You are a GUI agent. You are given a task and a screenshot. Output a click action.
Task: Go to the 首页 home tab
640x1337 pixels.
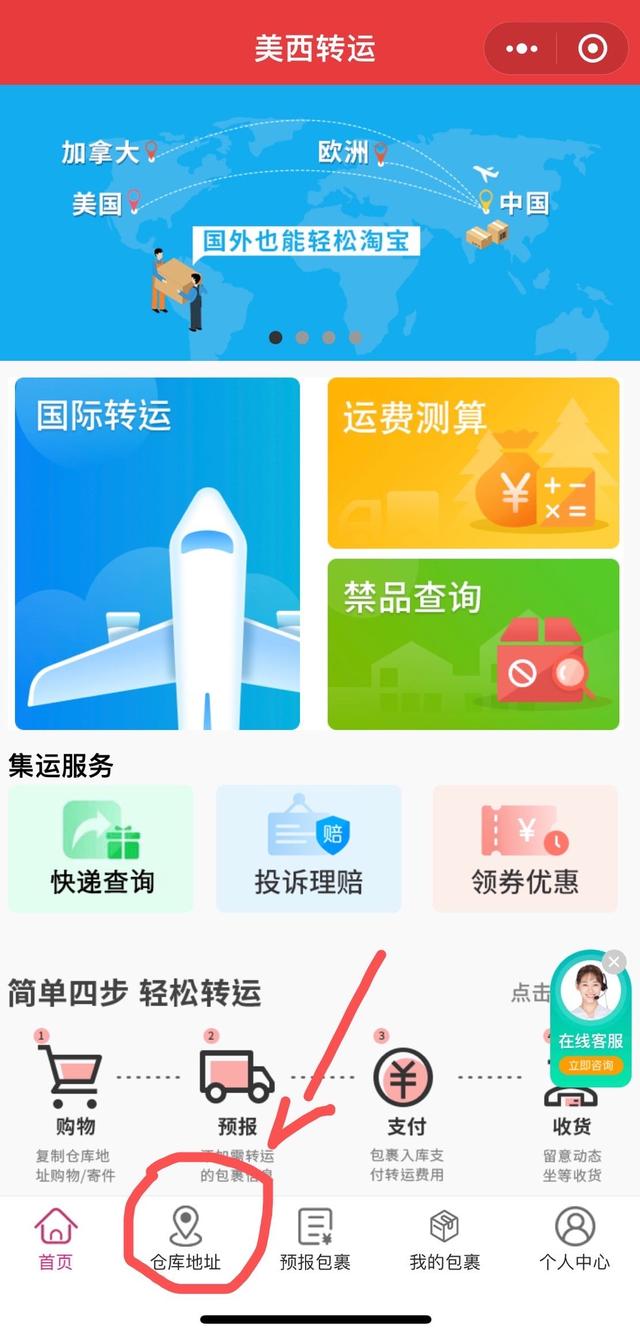coord(56,1240)
